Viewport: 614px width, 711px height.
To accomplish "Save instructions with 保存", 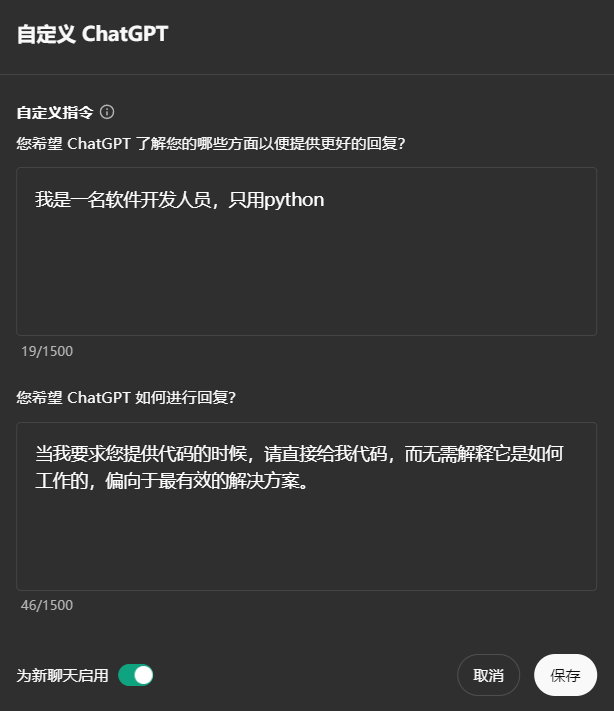I will [565, 675].
